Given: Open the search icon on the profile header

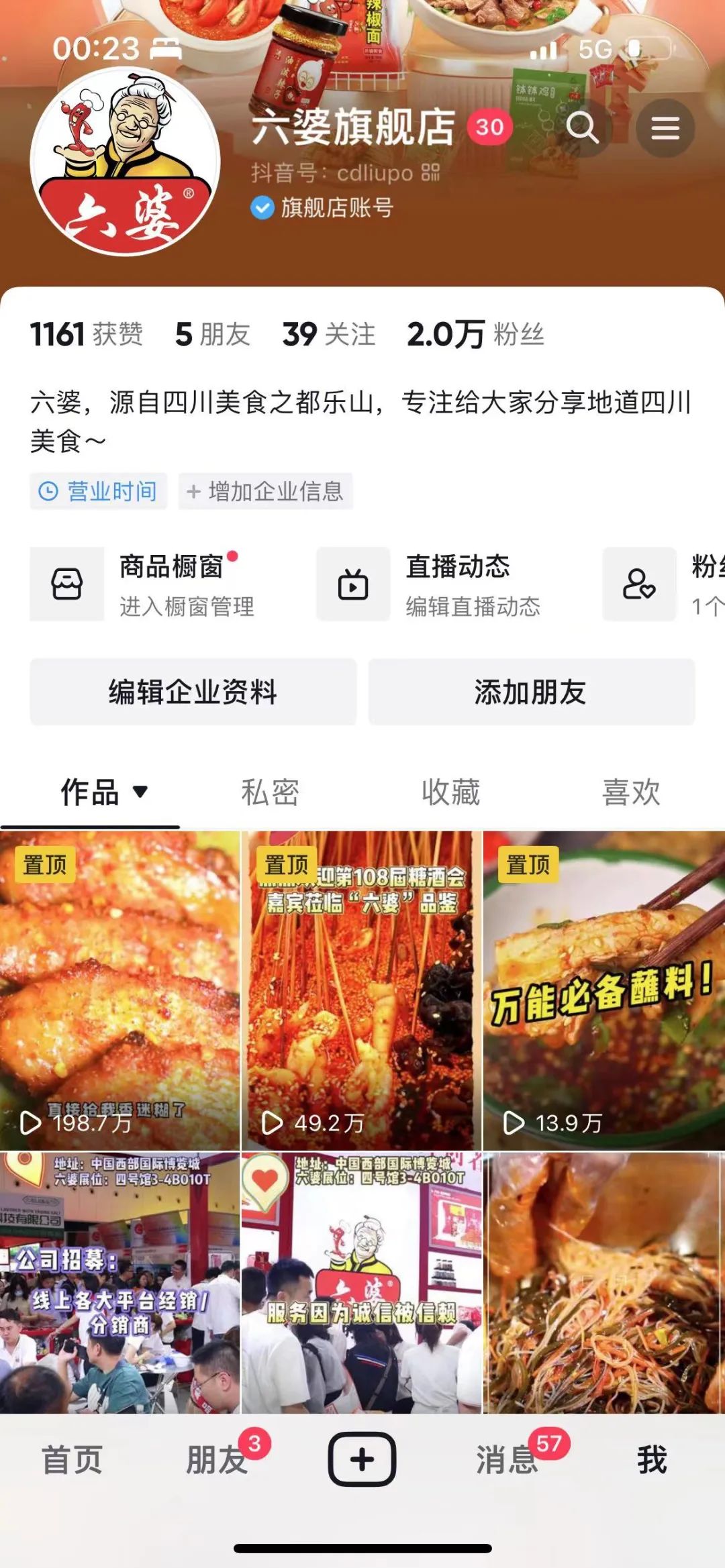Looking at the screenshot, I should (582, 127).
